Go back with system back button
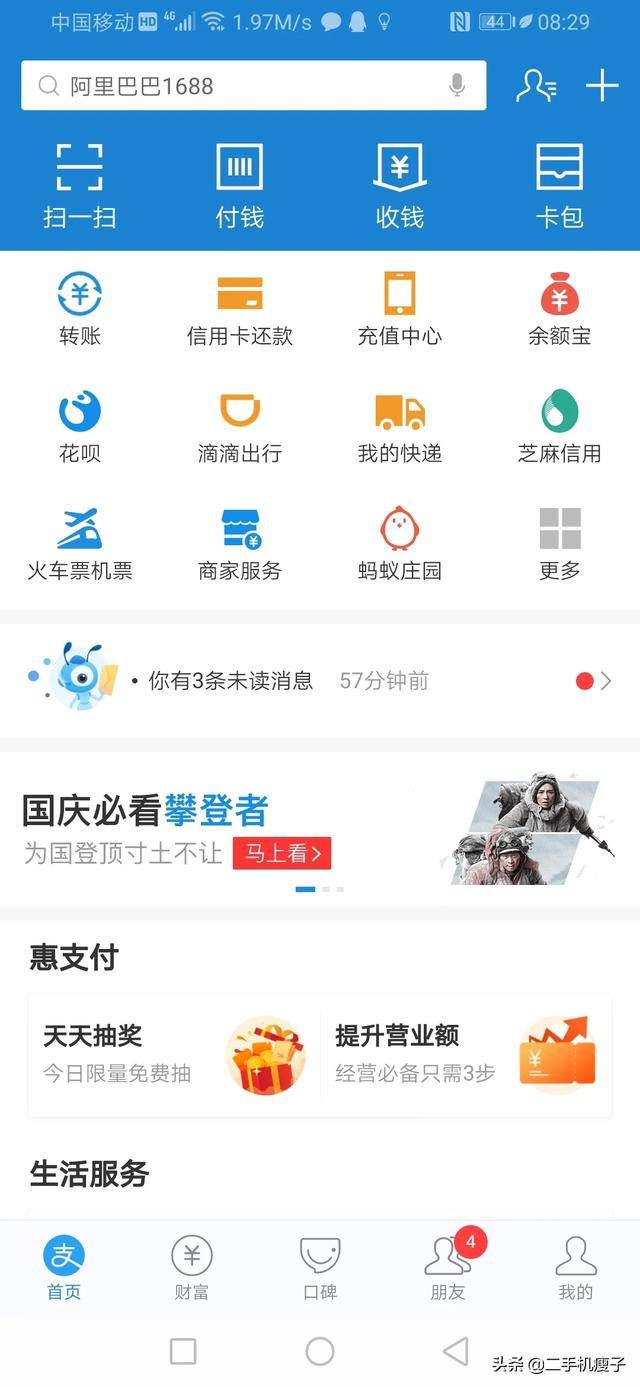This screenshot has width=640, height=1387. click(456, 1351)
